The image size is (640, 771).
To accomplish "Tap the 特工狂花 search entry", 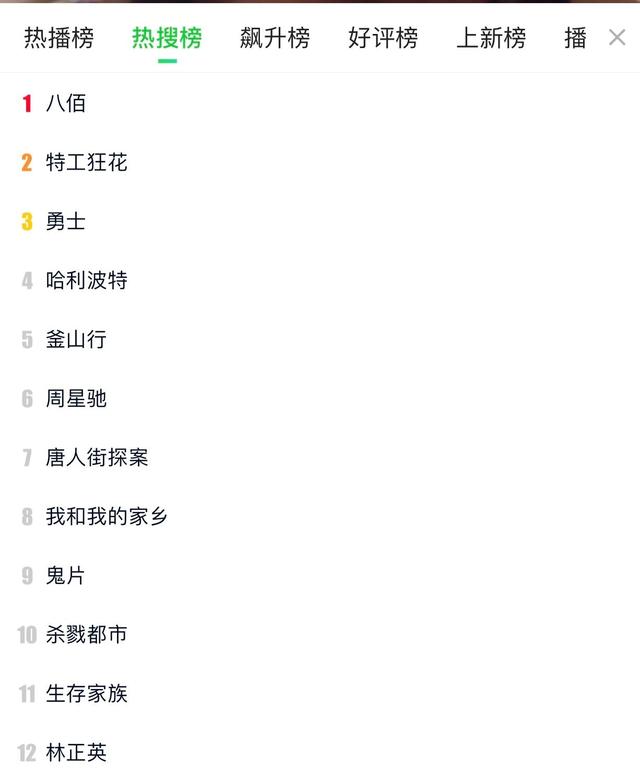I will (x=87, y=162).
